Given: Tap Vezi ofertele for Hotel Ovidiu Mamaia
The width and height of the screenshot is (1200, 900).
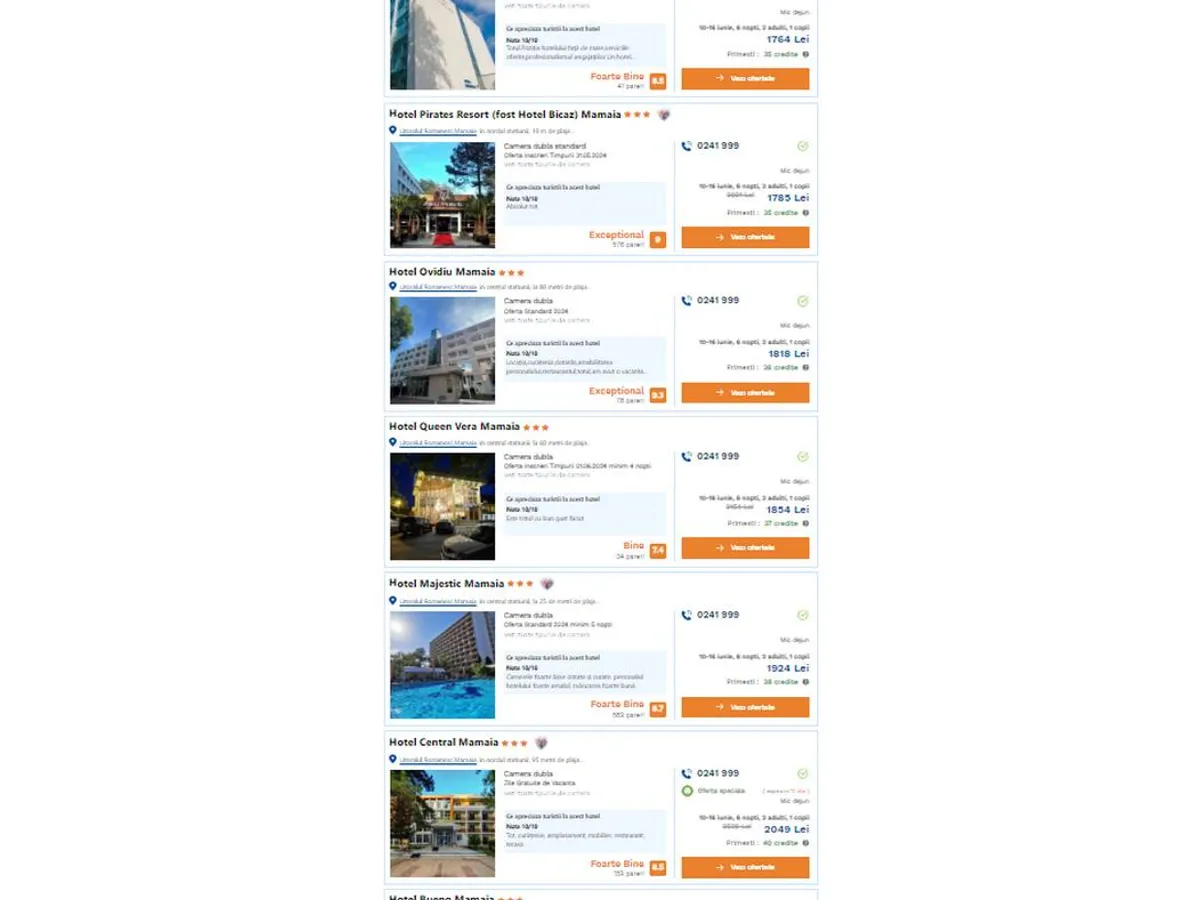Looking at the screenshot, I should pos(745,393).
